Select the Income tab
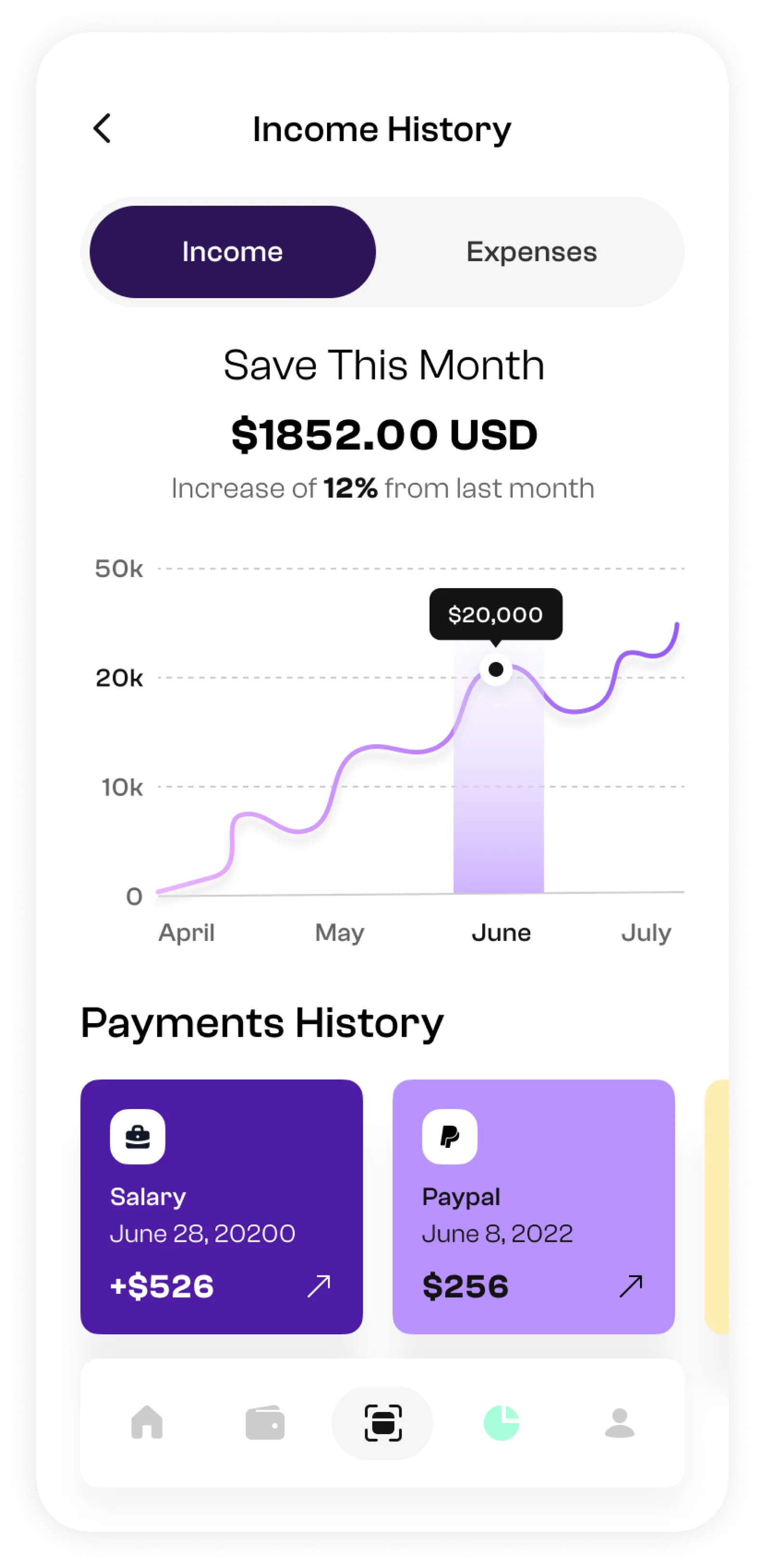The image size is (761, 1568). click(x=233, y=251)
